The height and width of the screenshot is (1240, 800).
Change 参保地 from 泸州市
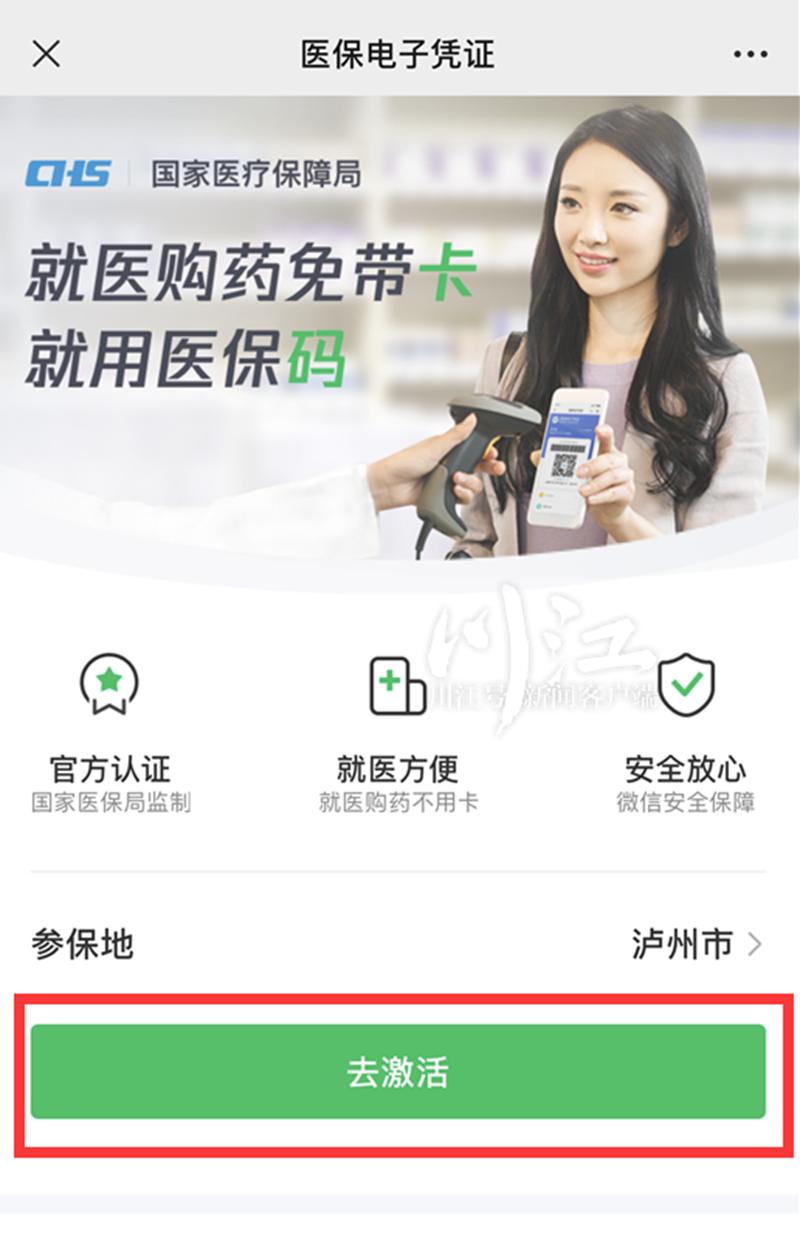tap(696, 944)
